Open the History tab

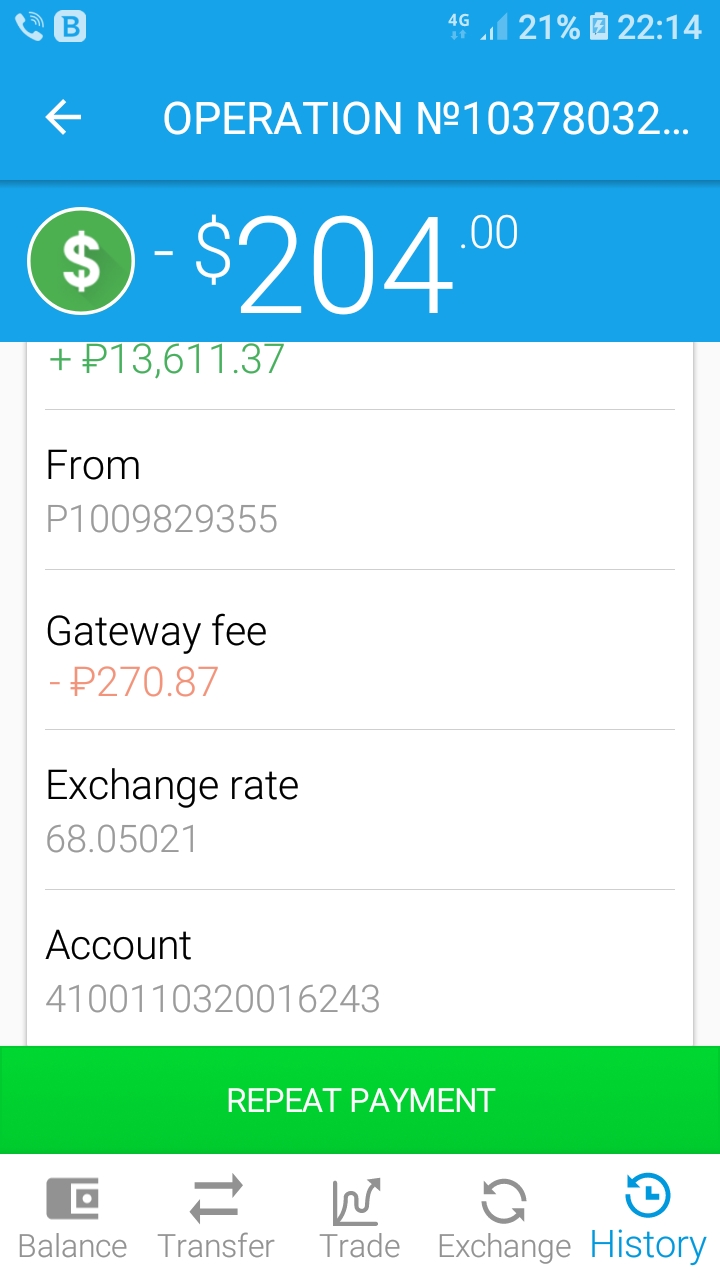(648, 1218)
